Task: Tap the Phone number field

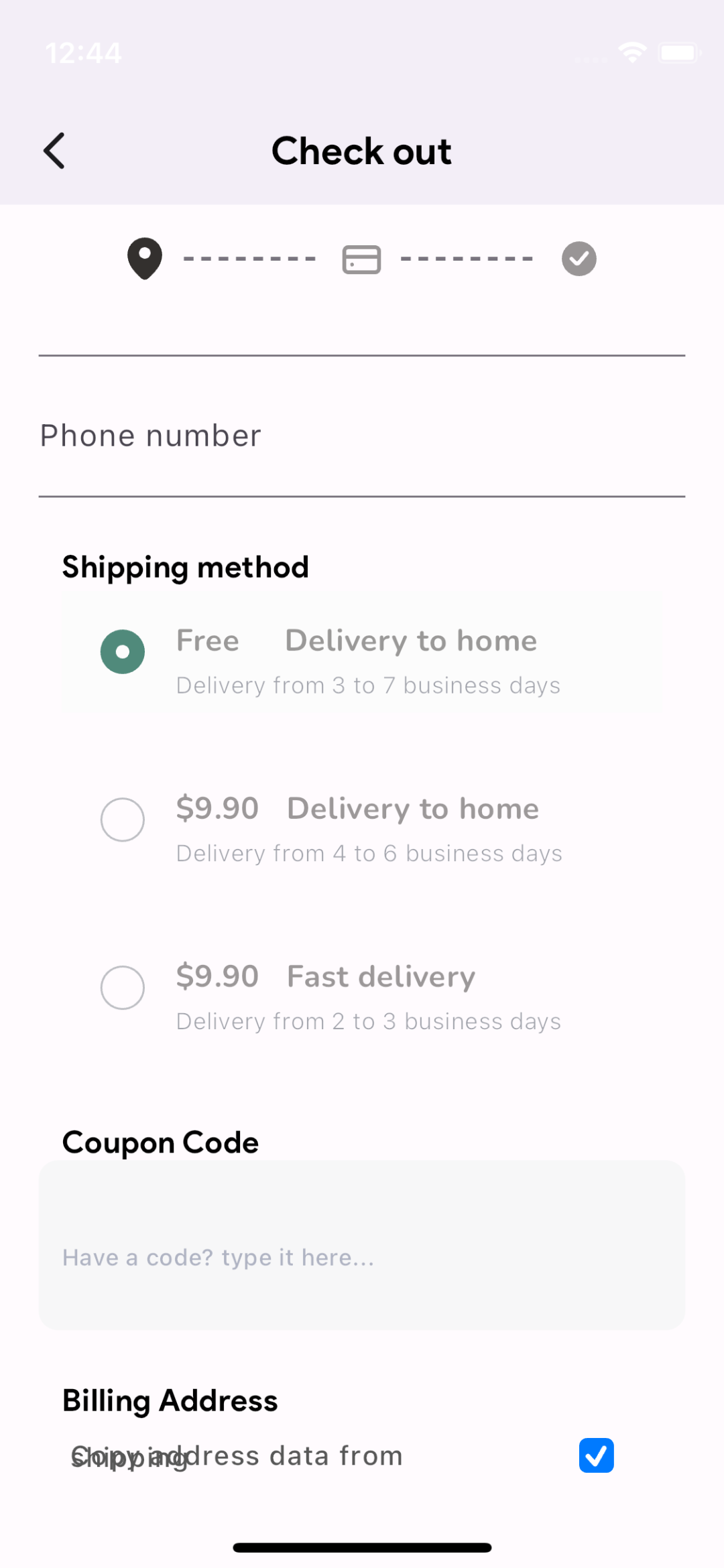Action: point(362,437)
